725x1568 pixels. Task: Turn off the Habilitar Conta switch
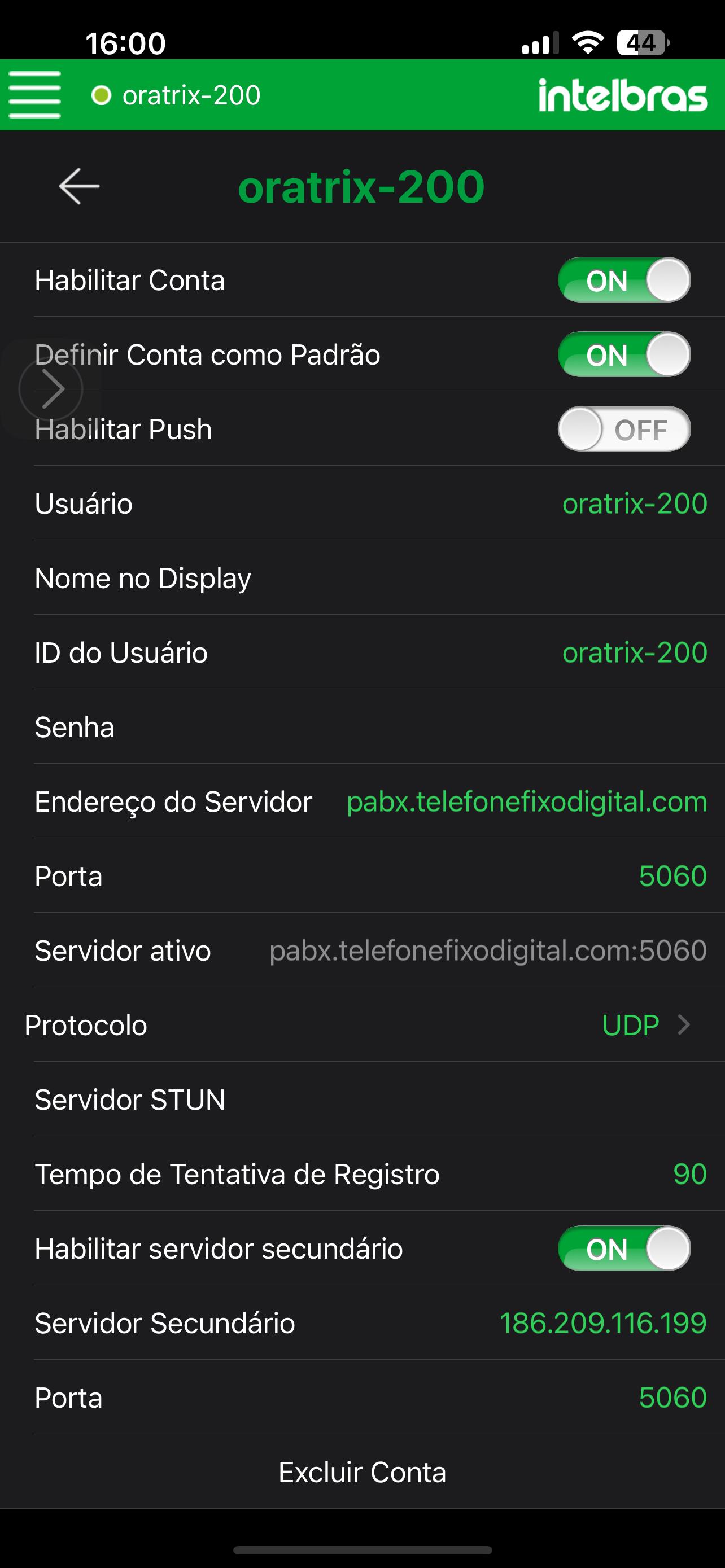click(624, 281)
